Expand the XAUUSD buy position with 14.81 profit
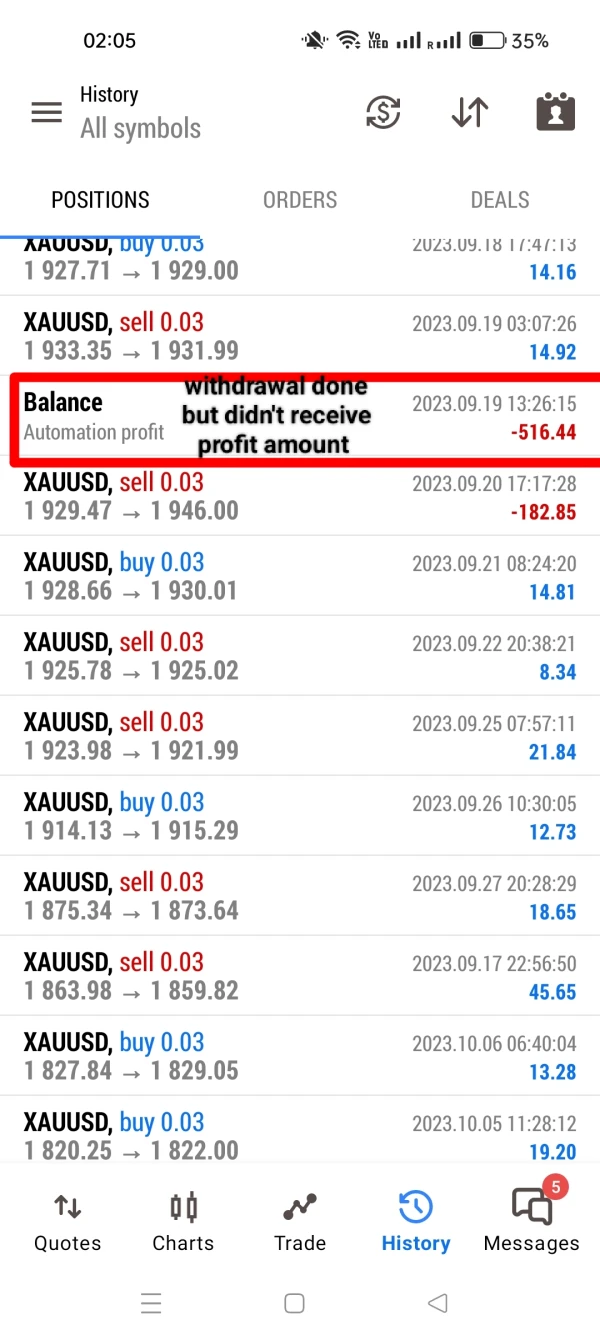This screenshot has height=1340, width=600. pos(300,576)
